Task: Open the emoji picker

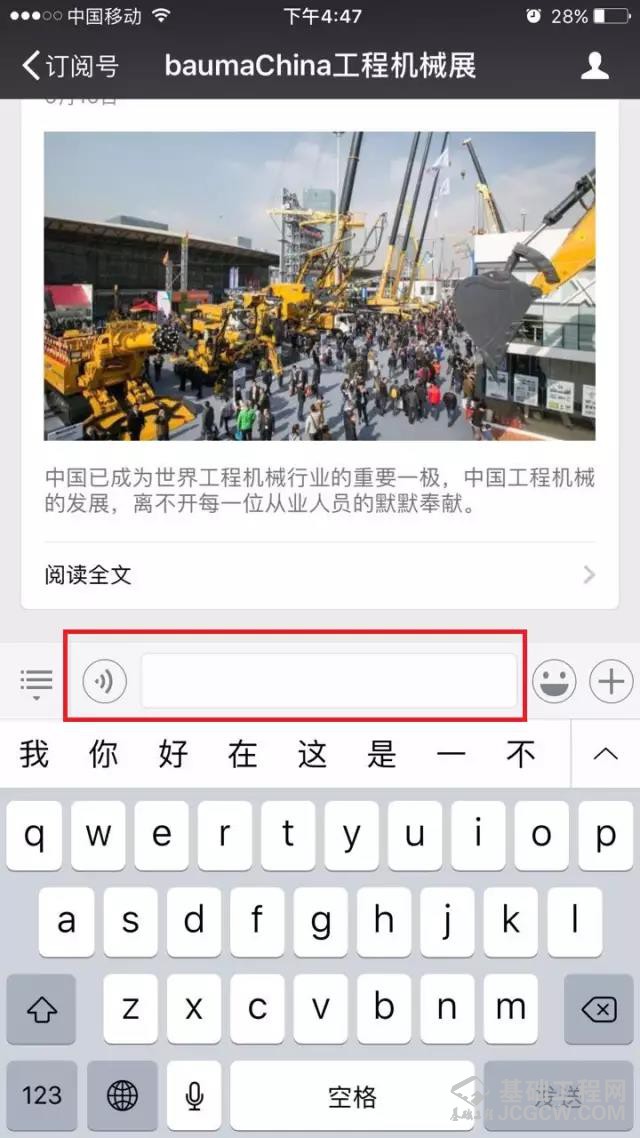Action: tap(554, 682)
